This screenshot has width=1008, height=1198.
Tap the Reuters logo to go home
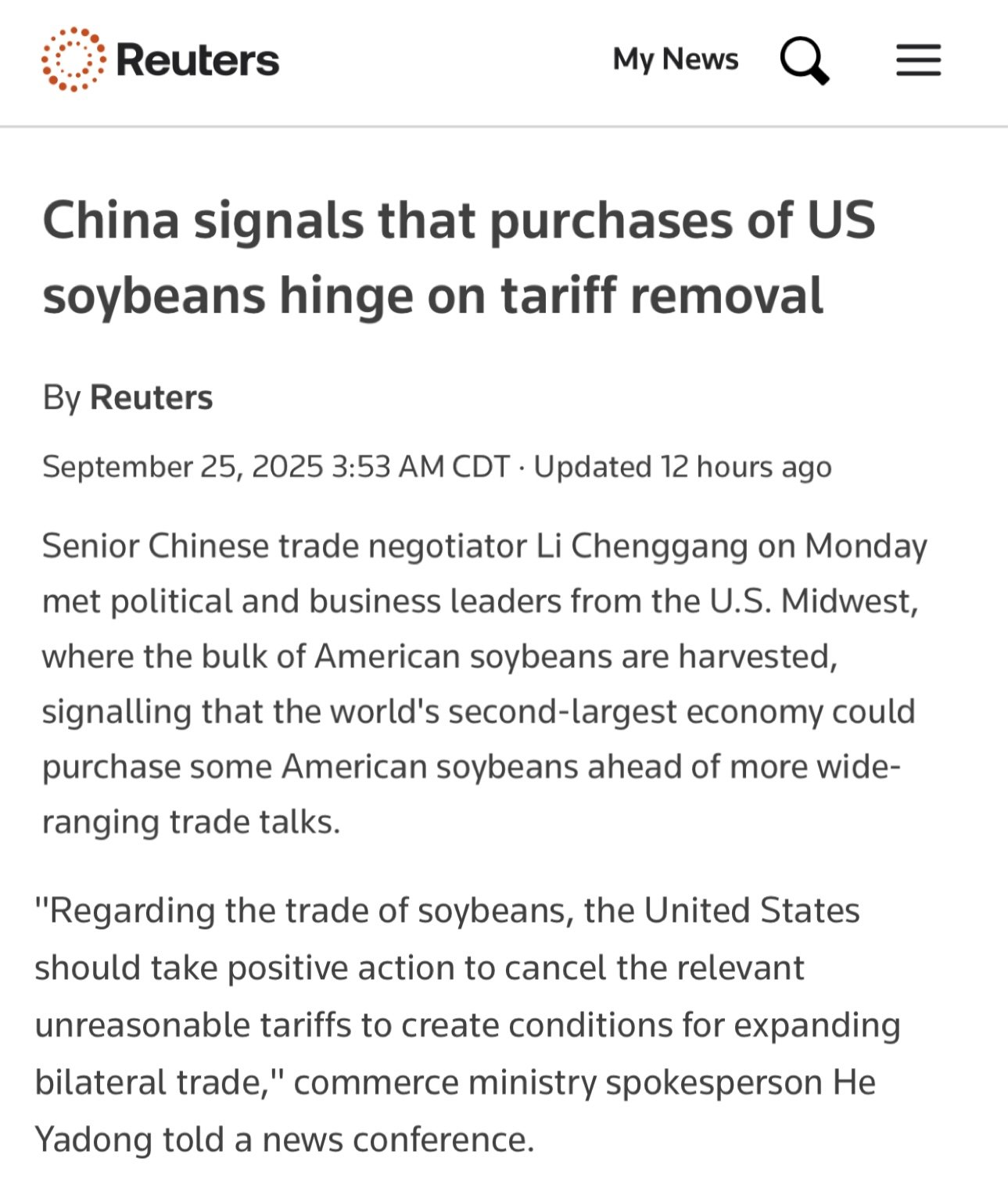click(160, 59)
